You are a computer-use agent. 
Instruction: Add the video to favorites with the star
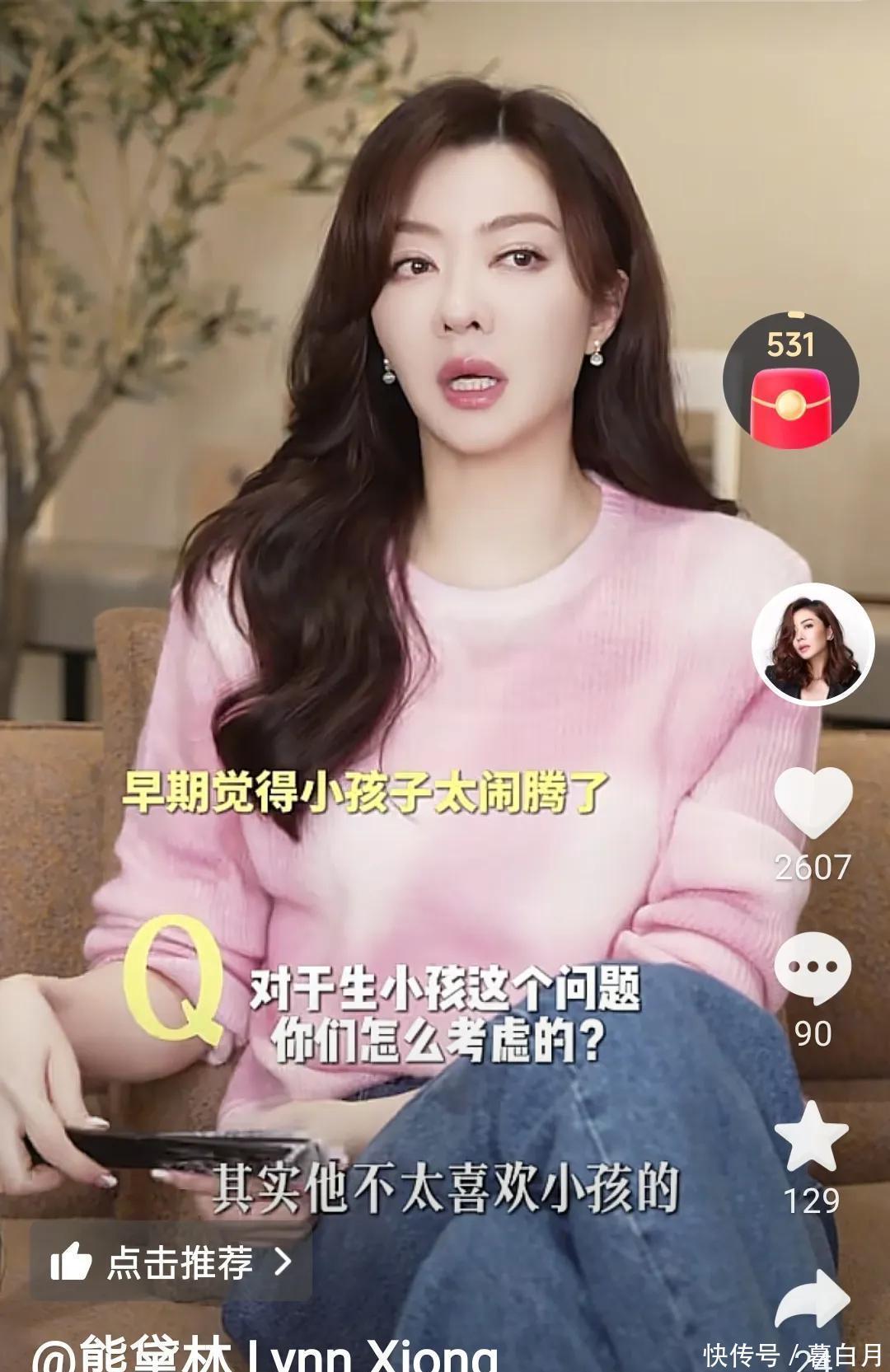coord(813,1136)
